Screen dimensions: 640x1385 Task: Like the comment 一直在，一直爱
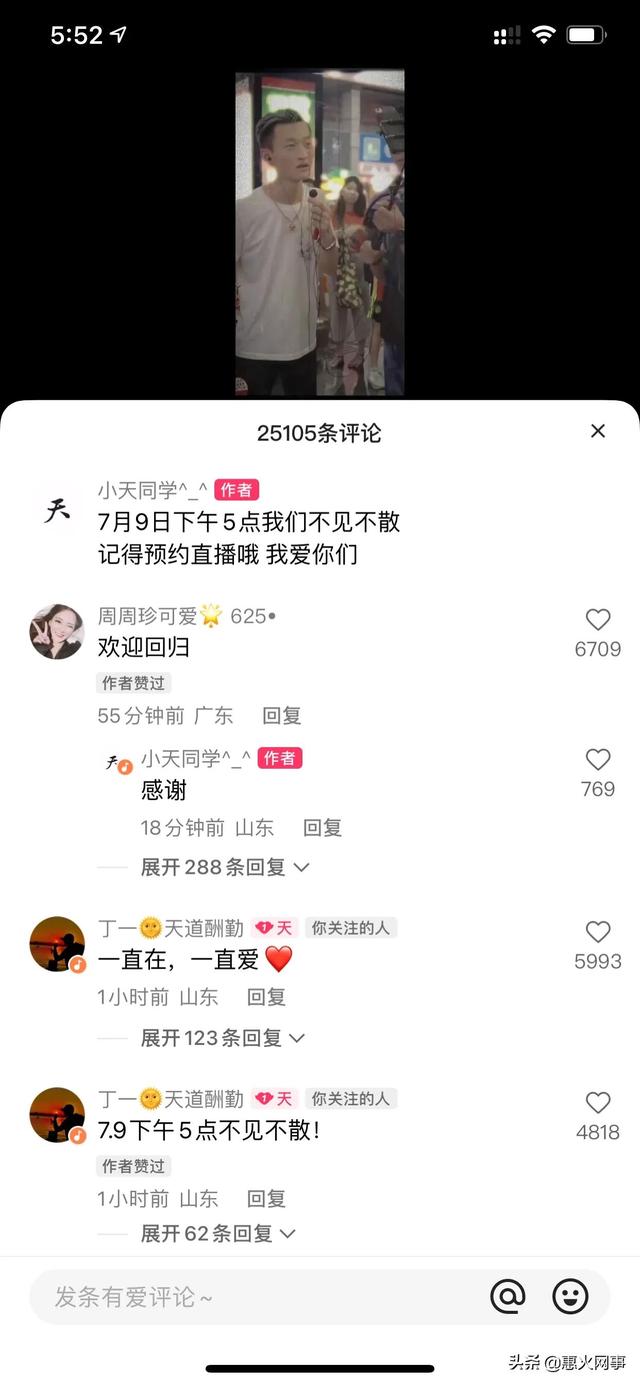click(598, 932)
